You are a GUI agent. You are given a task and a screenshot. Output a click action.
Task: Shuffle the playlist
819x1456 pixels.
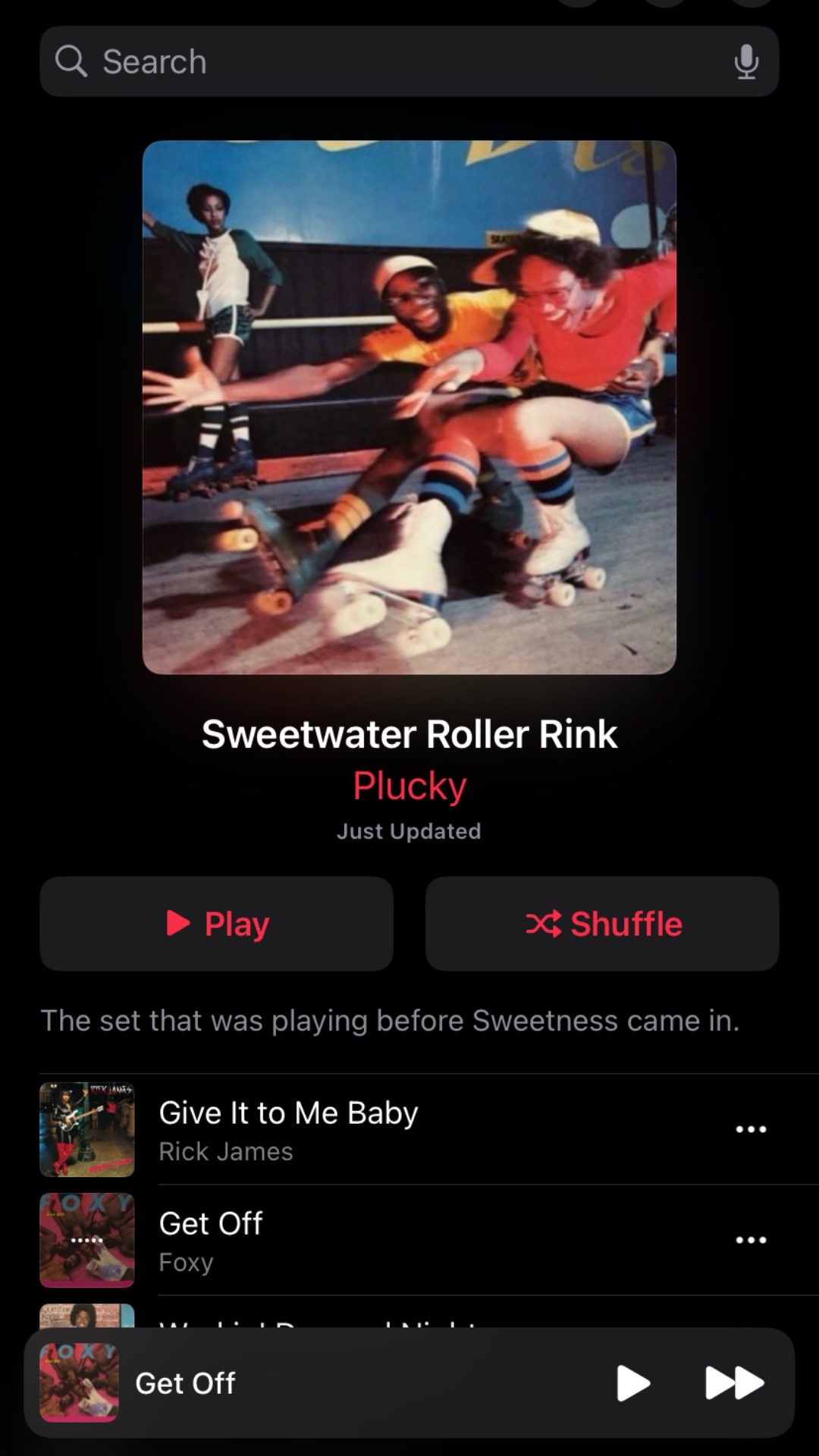tap(602, 924)
